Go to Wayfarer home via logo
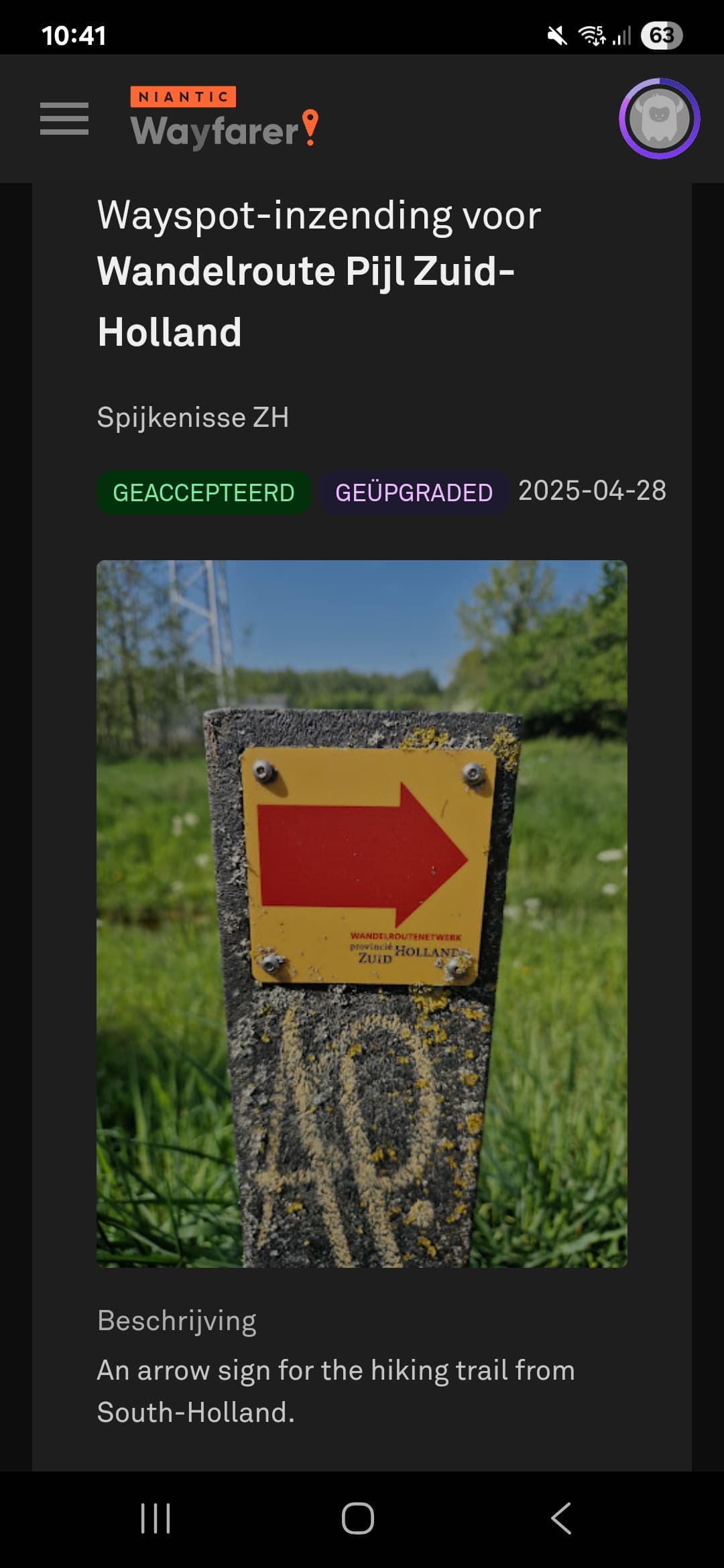The image size is (724, 1568). point(225,117)
